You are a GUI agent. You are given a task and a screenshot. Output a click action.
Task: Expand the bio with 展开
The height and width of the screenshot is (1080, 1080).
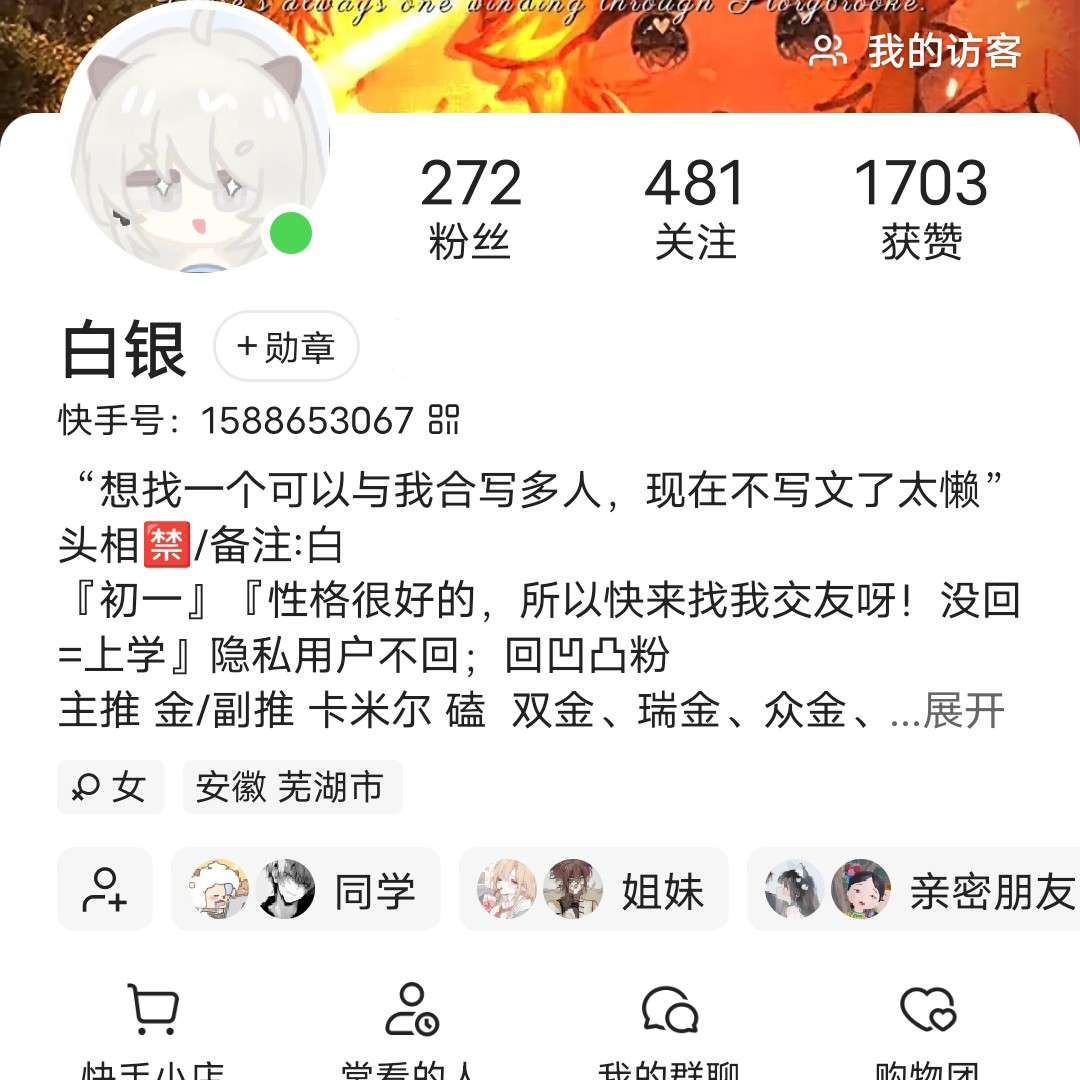coord(963,711)
